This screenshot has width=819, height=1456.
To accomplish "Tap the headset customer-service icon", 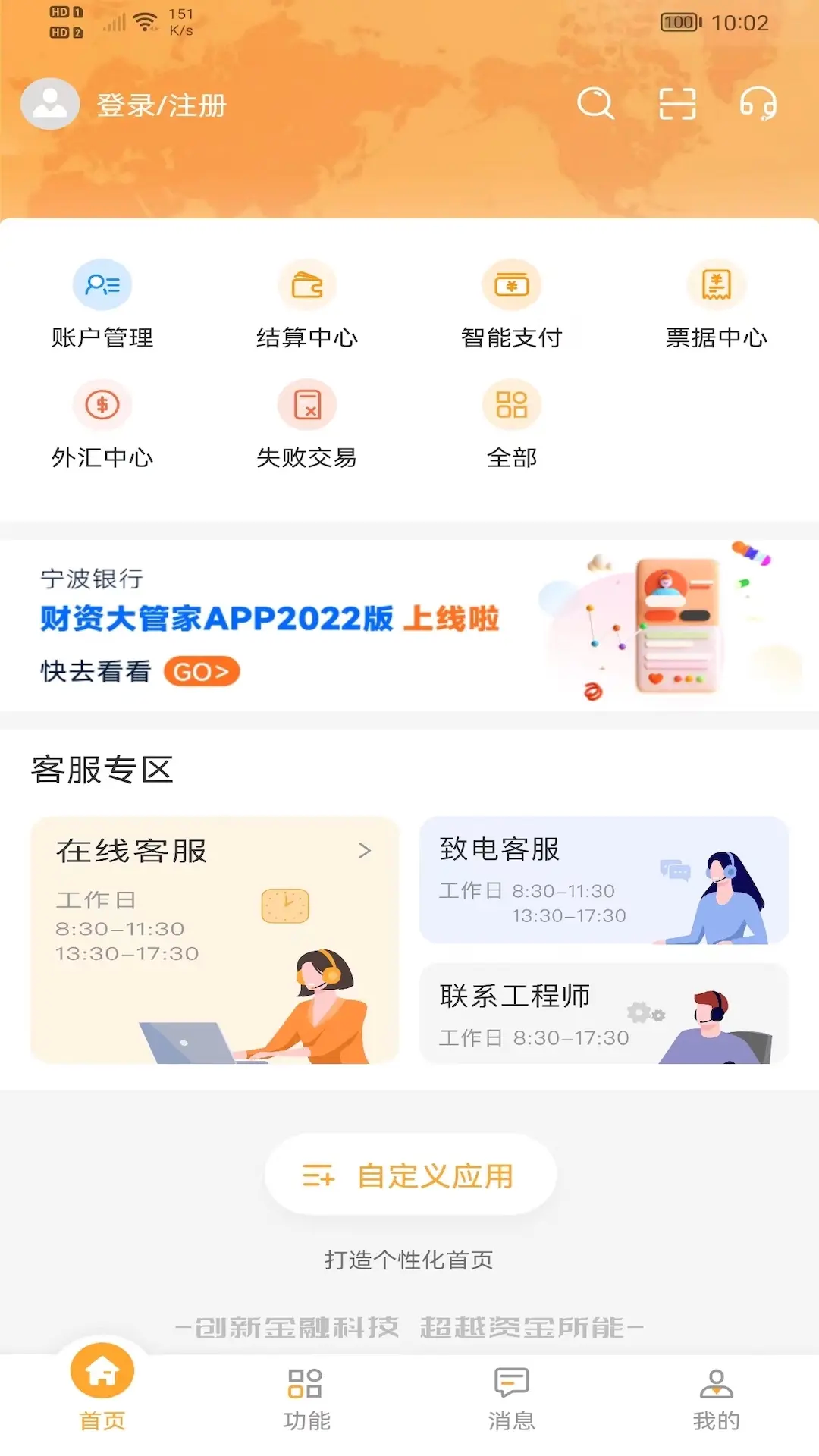I will tap(760, 104).
